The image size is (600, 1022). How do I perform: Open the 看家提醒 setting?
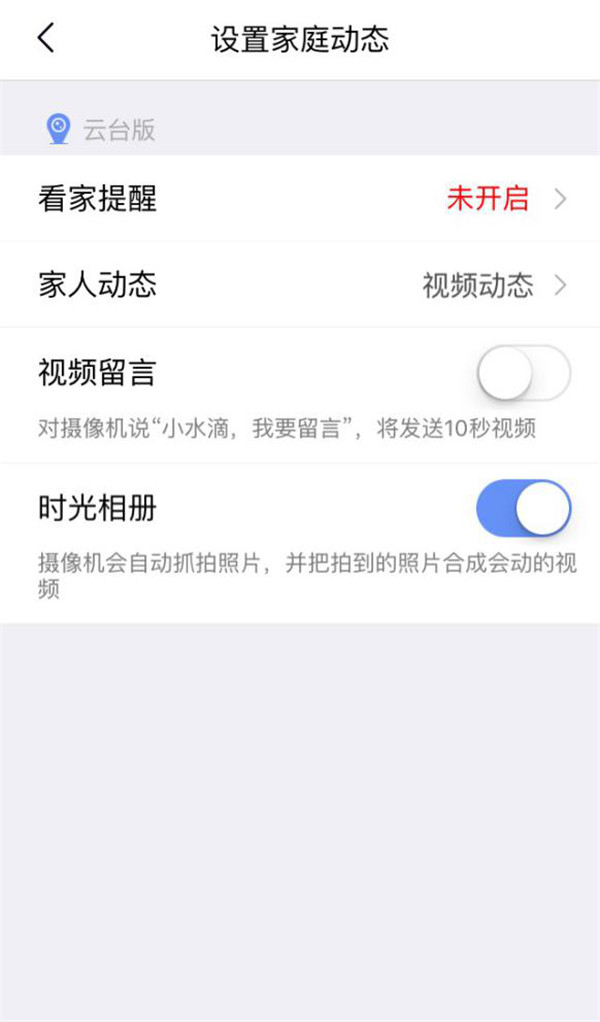coord(300,198)
